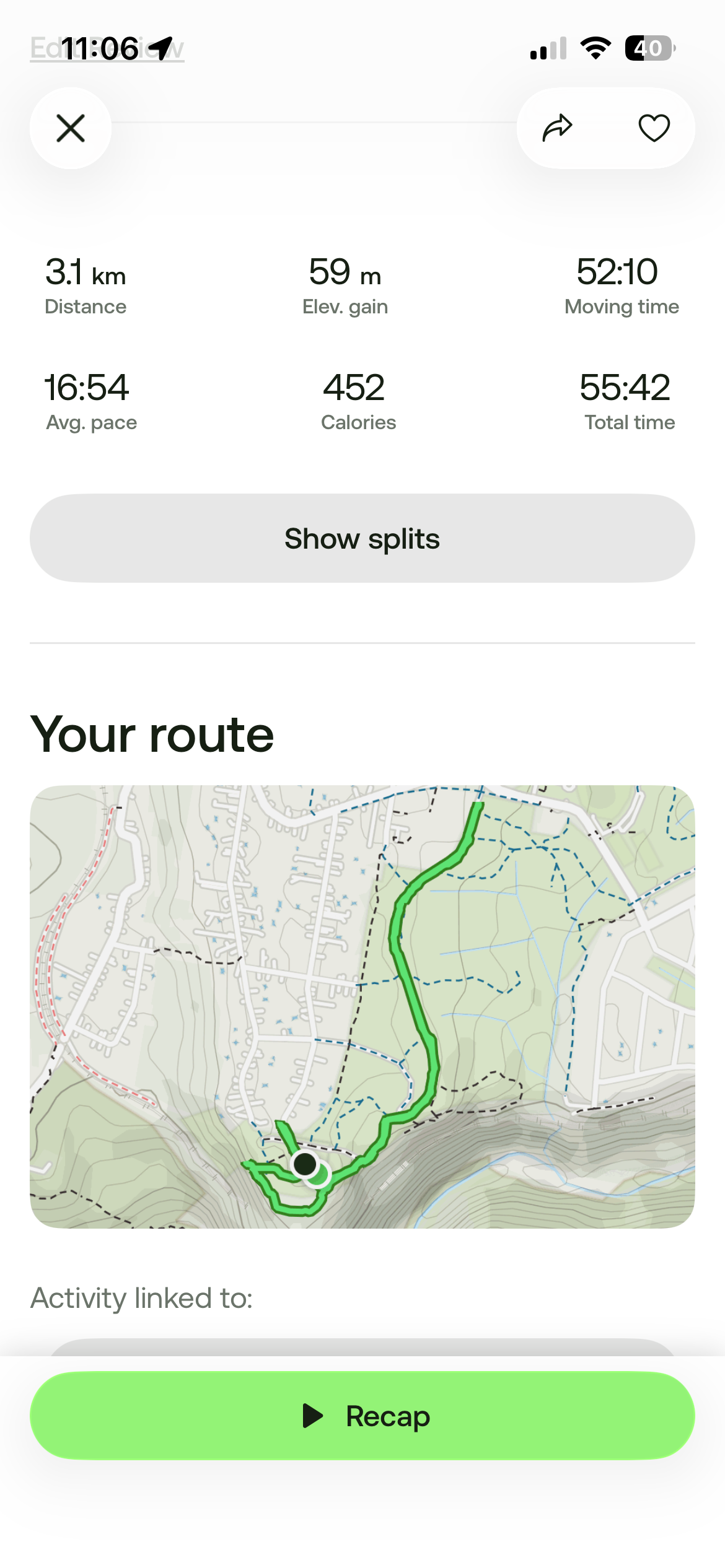Tap the Show splits button
This screenshot has width=725, height=1568.
(362, 538)
